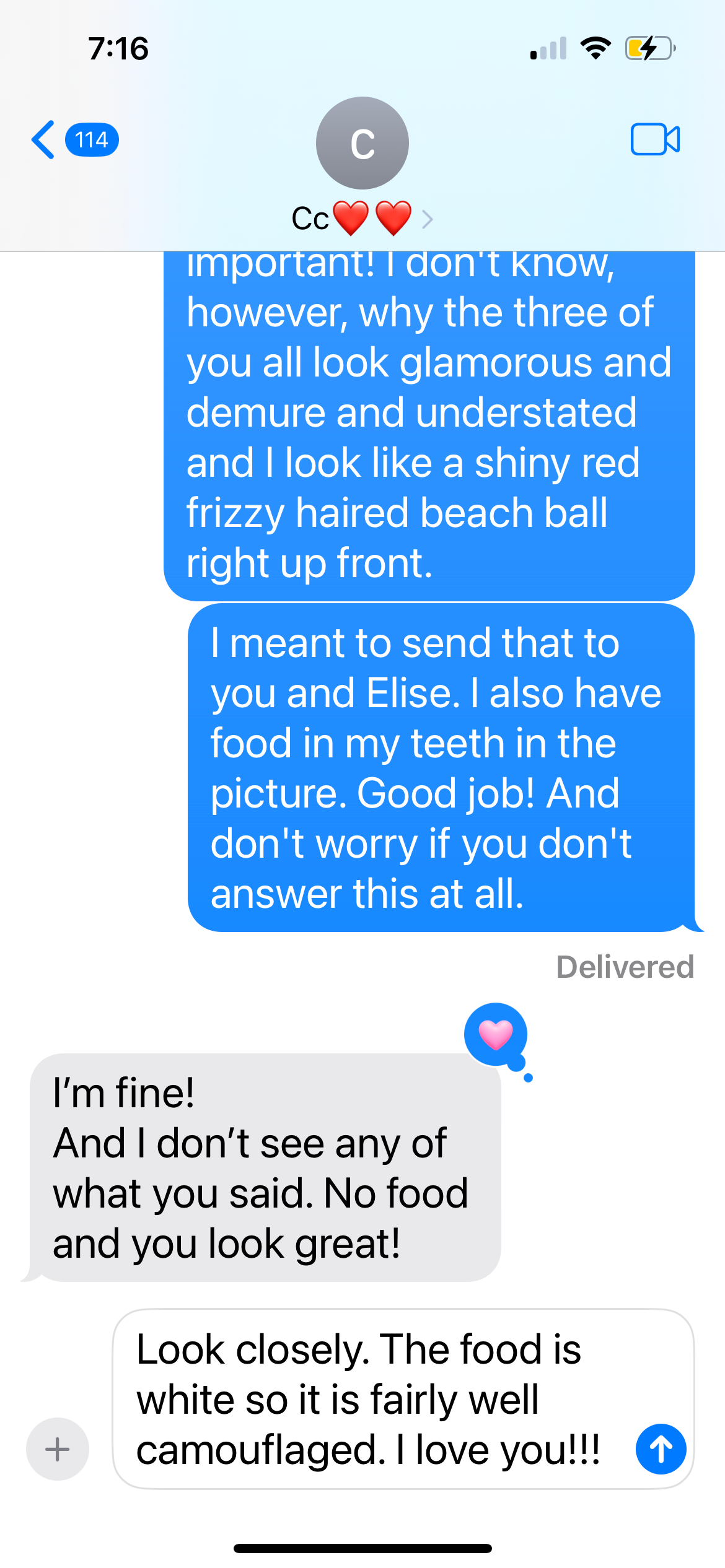
Task: Start a FaceTime video call
Action: pyautogui.click(x=655, y=139)
